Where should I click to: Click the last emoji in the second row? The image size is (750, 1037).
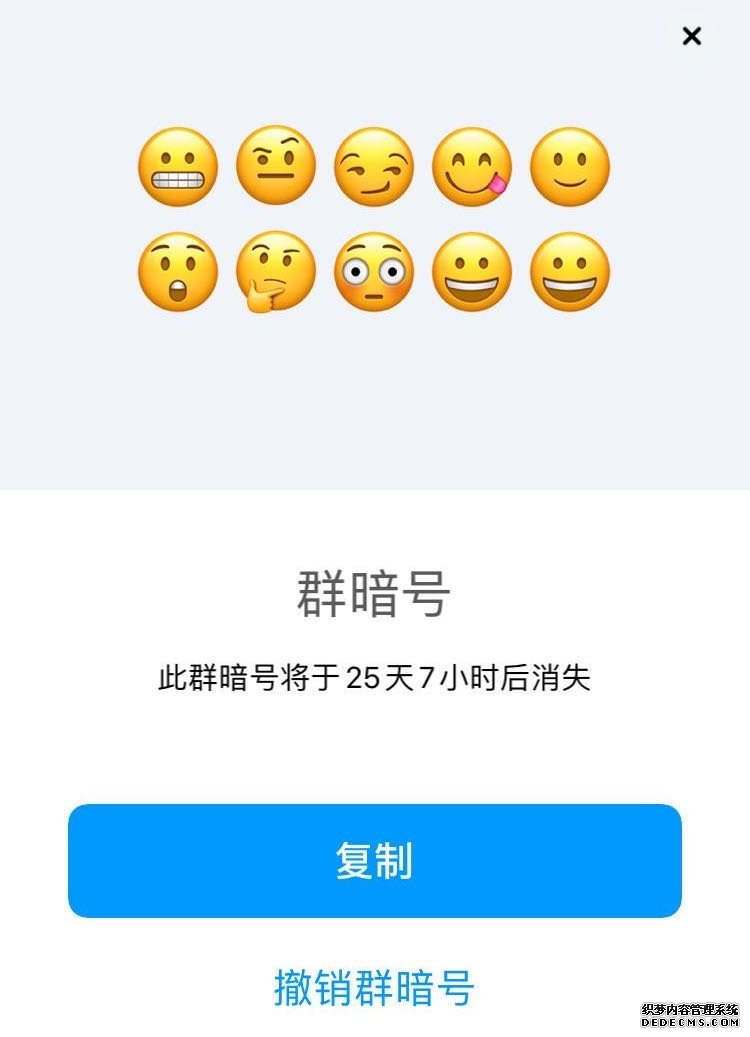point(570,270)
